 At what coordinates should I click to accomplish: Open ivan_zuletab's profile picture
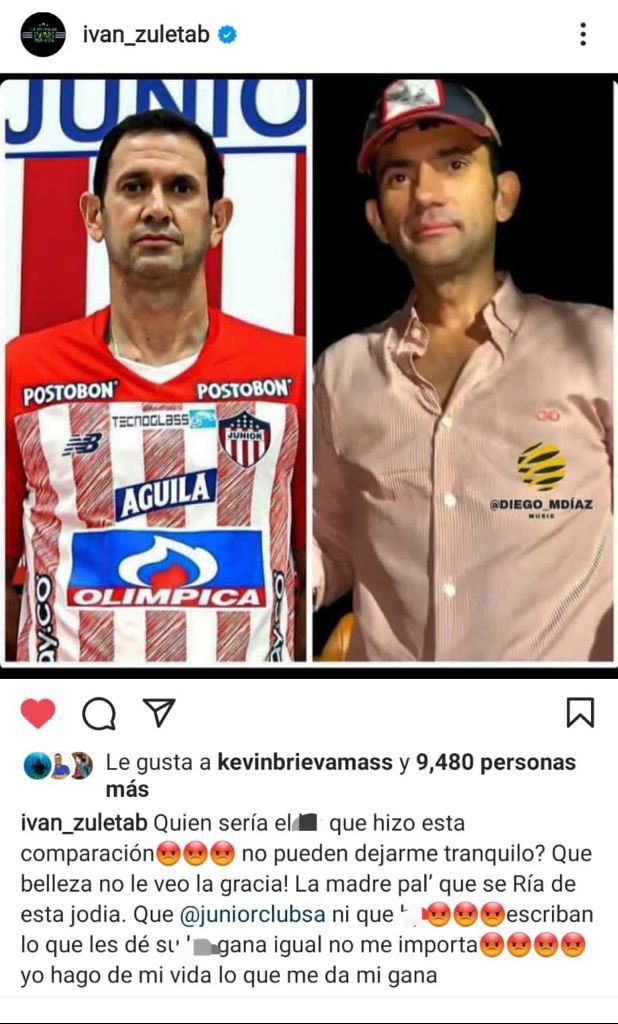(43, 34)
